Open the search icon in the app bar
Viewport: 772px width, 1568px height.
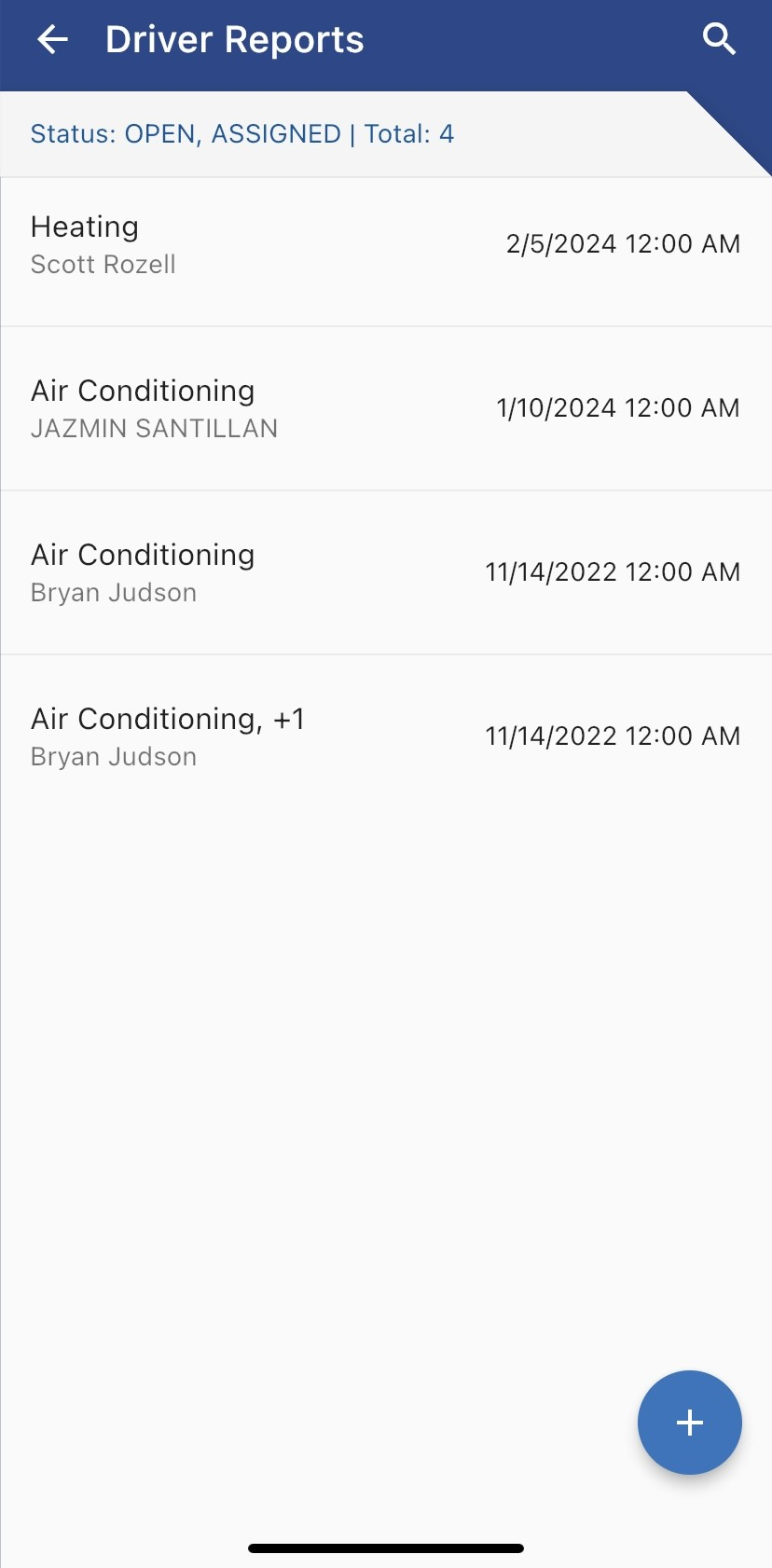pyautogui.click(x=719, y=39)
